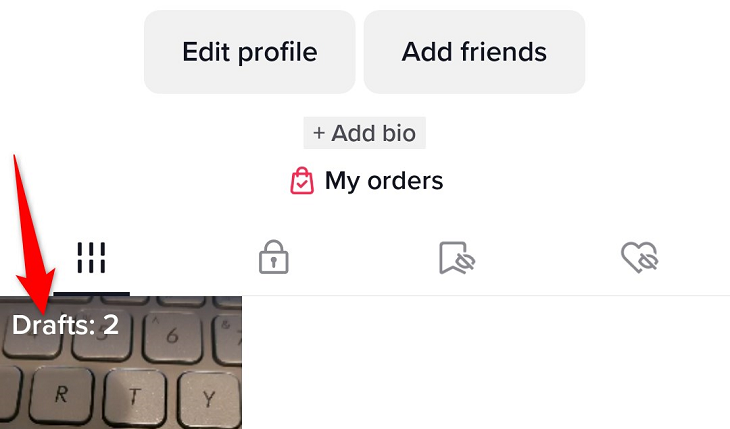This screenshot has height=429, width=730.
Task: Open Add friends
Action: click(474, 52)
